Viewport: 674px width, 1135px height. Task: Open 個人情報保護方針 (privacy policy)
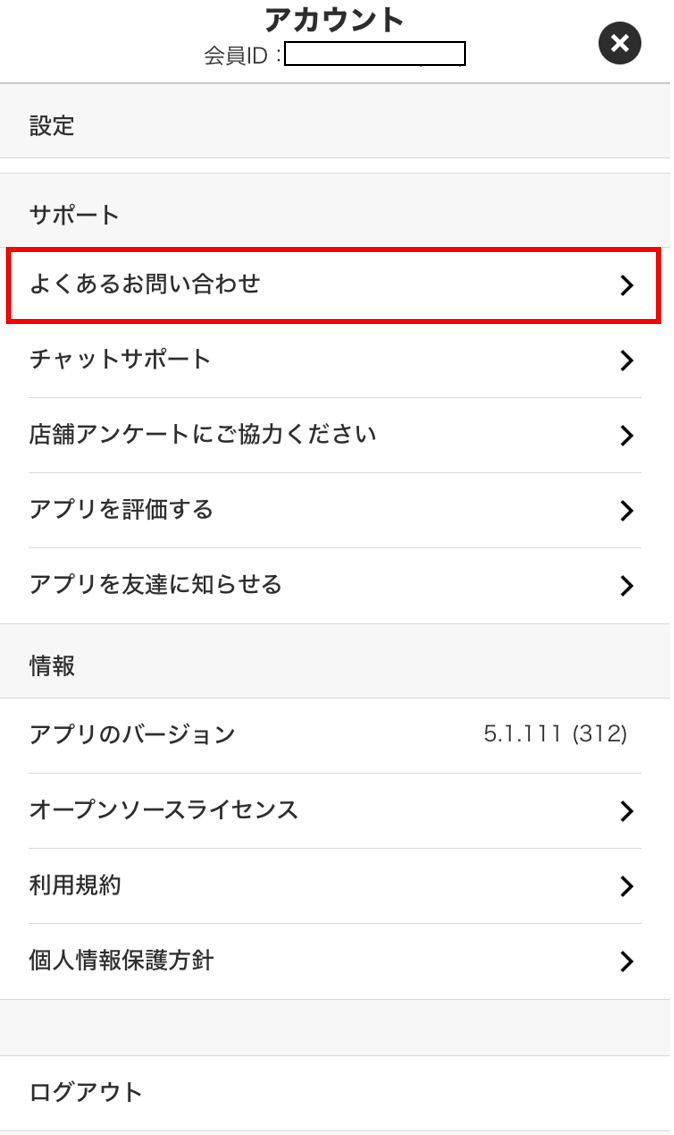coord(333,961)
